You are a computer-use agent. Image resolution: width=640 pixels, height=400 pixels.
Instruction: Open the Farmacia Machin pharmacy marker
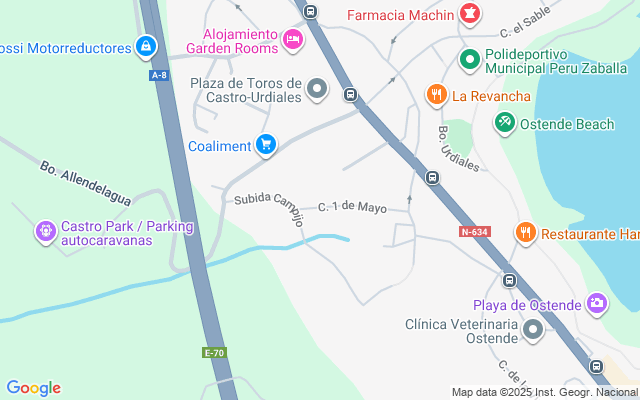[468, 15]
